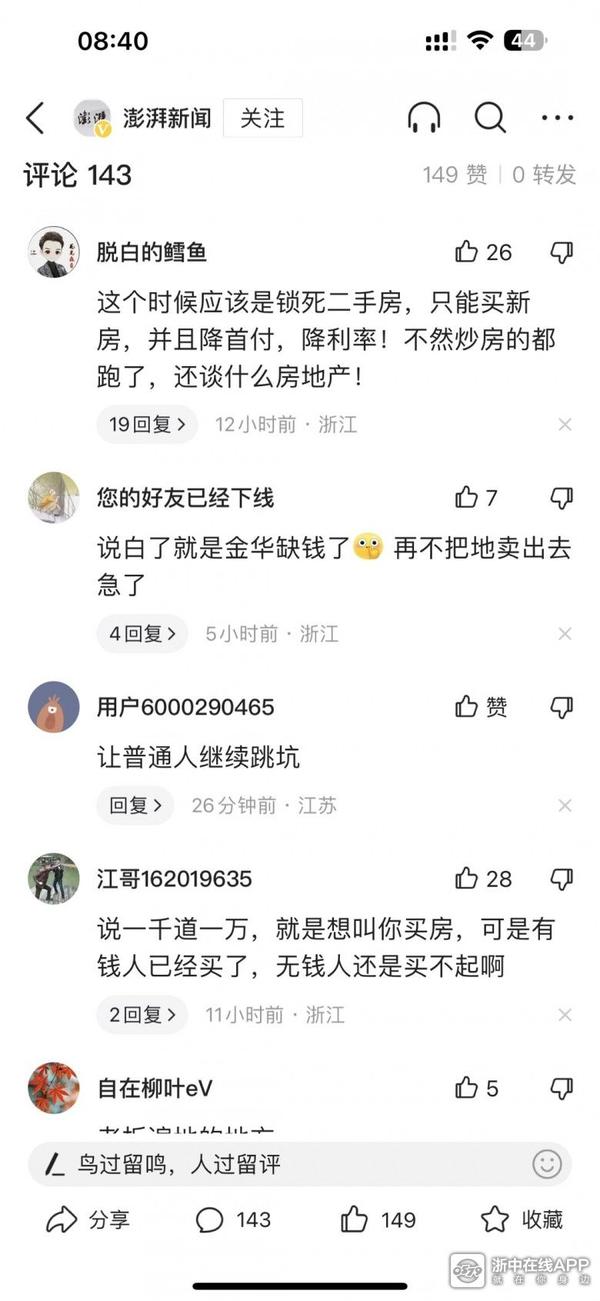Like the comment by 脱白的鳕鱼
The image size is (600, 1301).
click(467, 252)
